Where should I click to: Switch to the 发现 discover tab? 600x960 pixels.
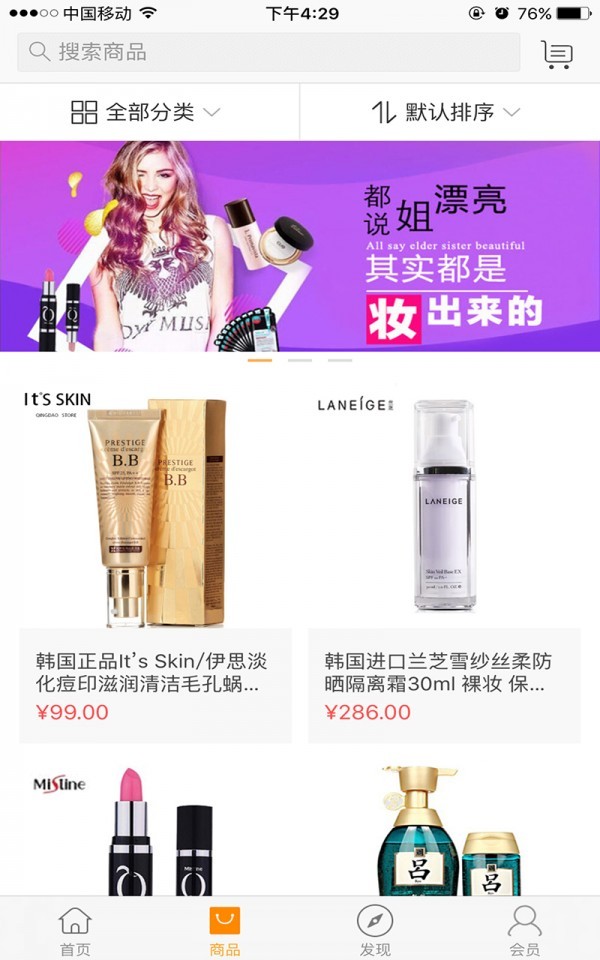(x=375, y=930)
